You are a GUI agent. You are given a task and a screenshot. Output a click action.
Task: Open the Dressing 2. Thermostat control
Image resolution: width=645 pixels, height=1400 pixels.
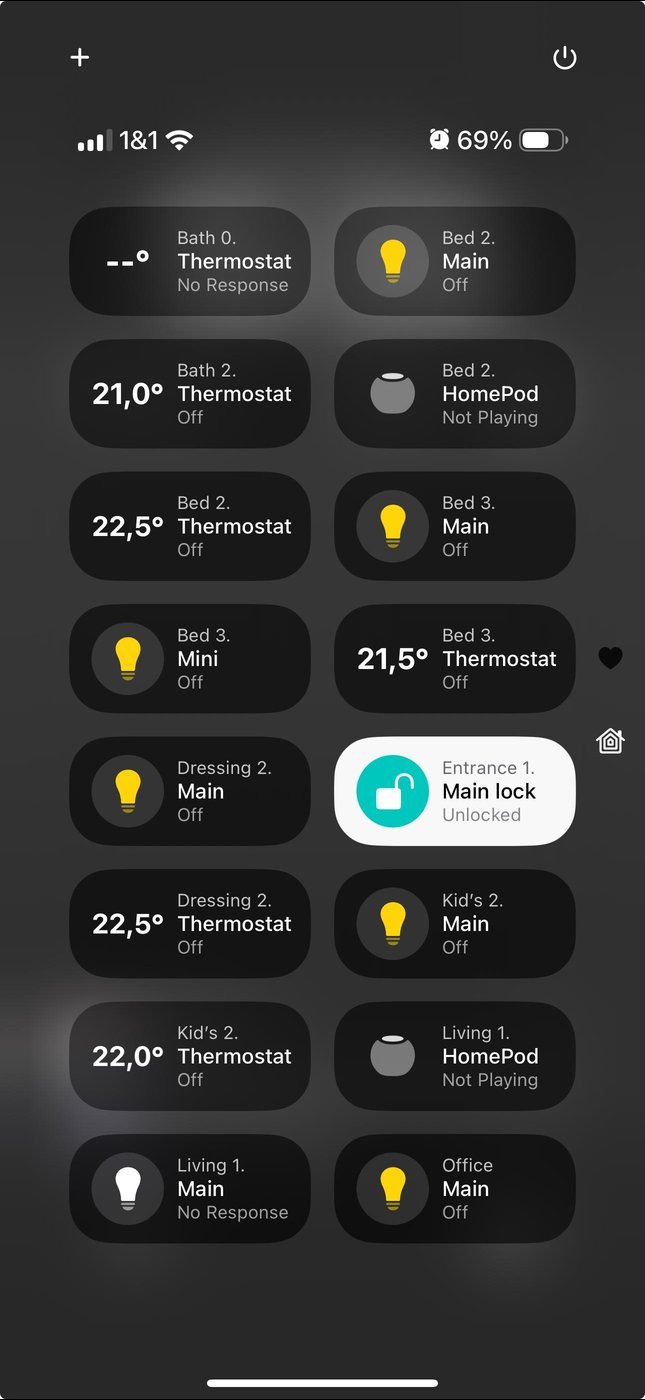point(190,924)
